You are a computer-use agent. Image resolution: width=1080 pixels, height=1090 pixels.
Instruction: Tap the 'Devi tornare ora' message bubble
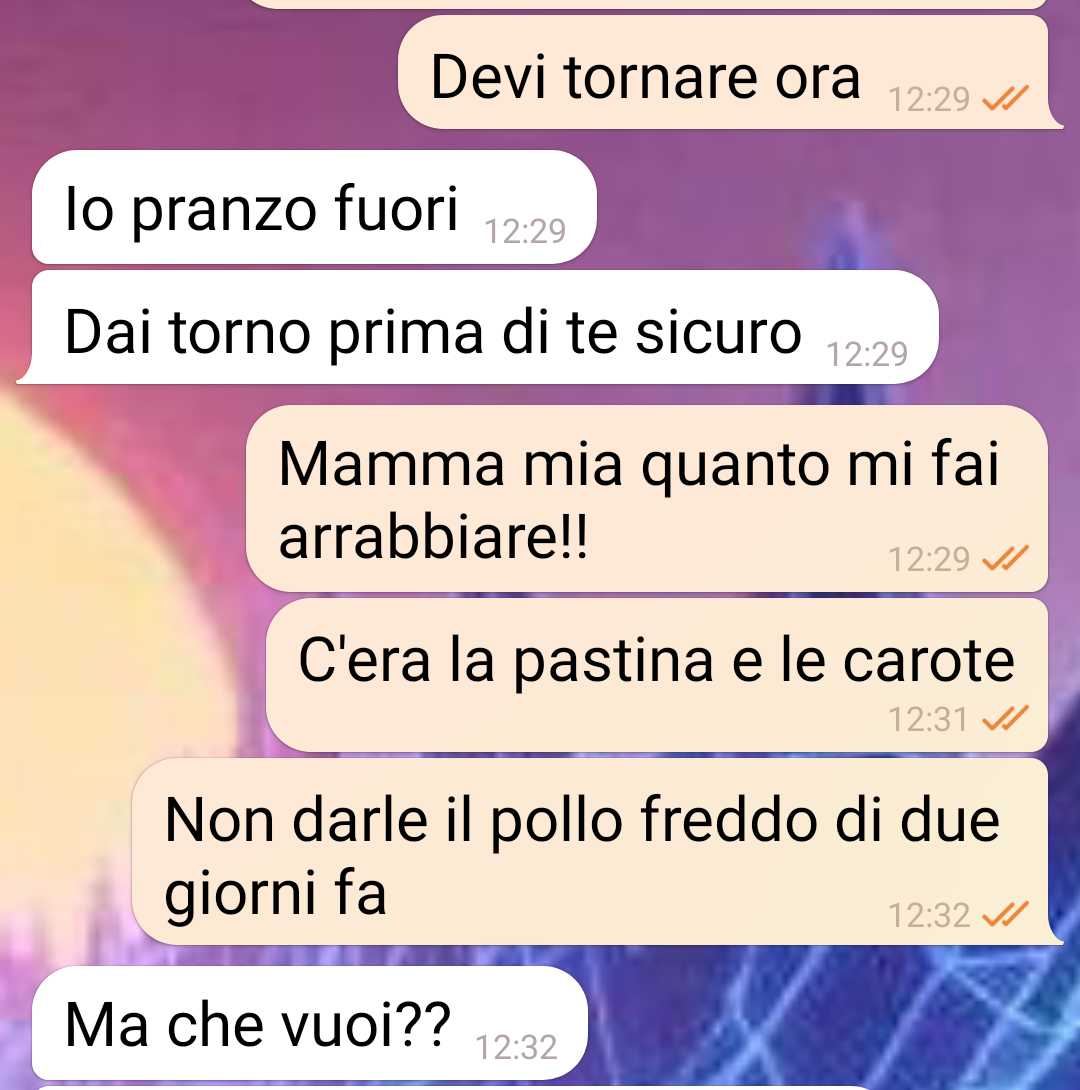[722, 74]
